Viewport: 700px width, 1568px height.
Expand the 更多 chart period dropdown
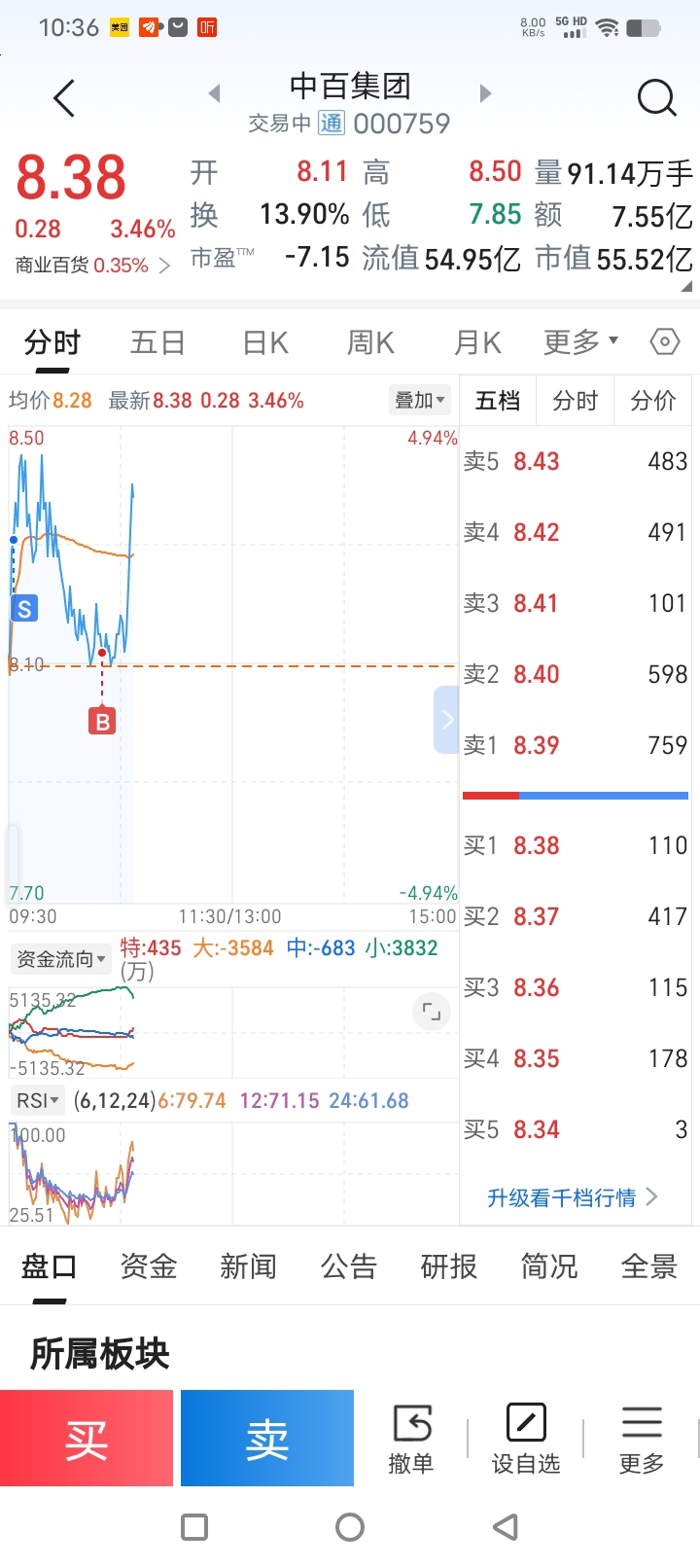pyautogui.click(x=580, y=342)
